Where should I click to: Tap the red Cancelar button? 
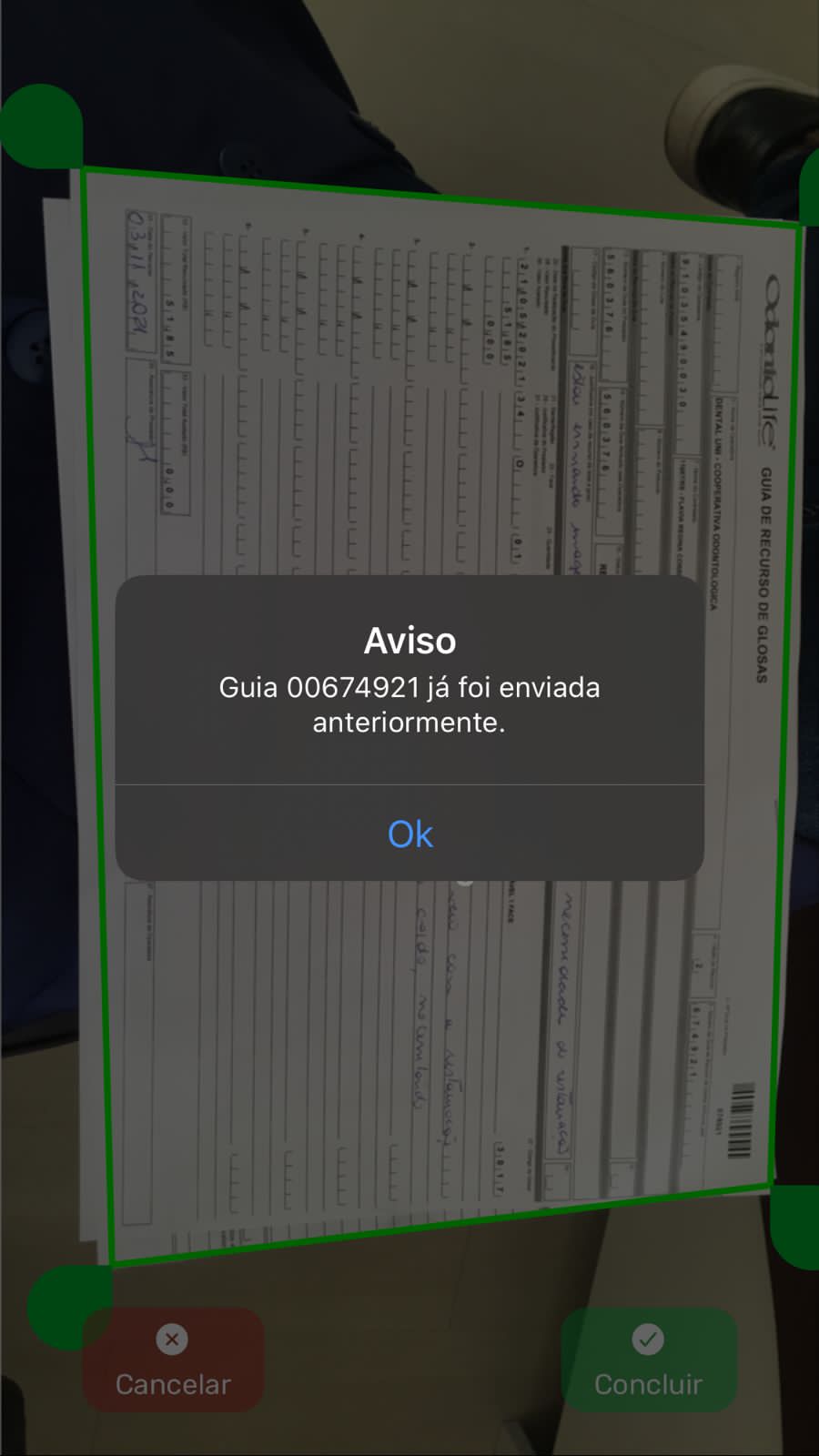(x=173, y=1360)
